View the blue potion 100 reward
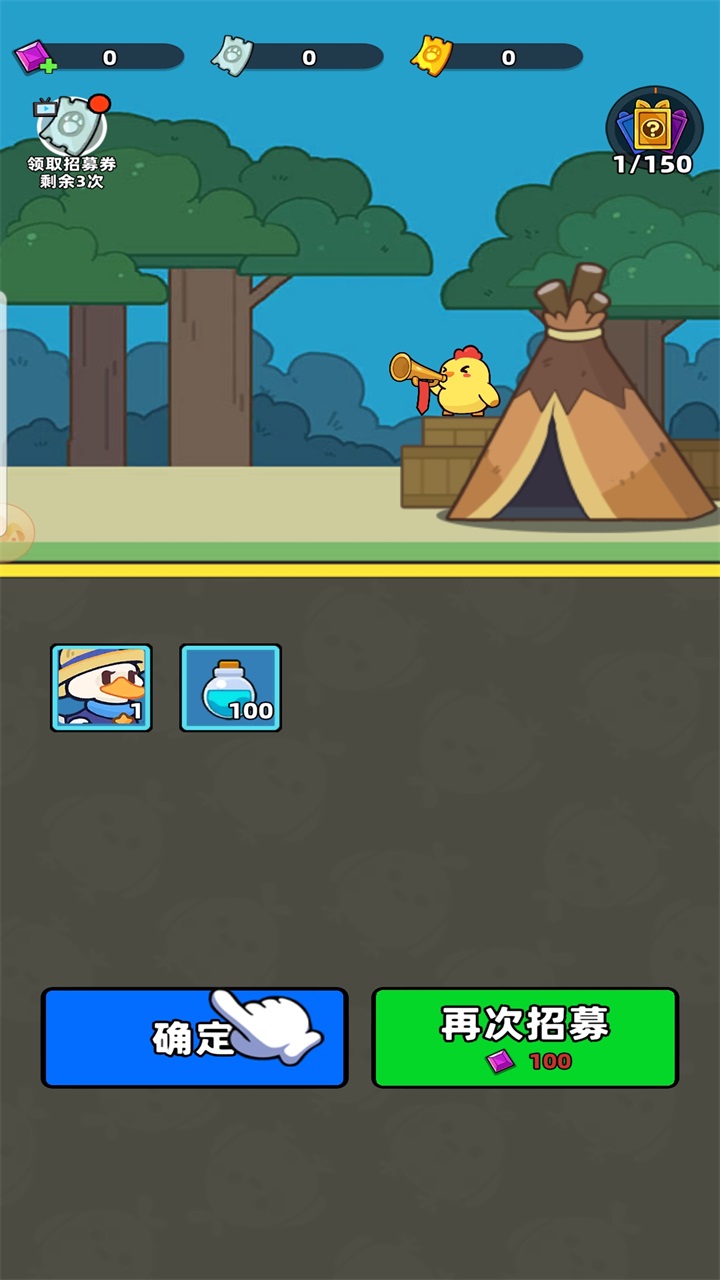Screen dimensions: 720x1280 (x=230, y=688)
